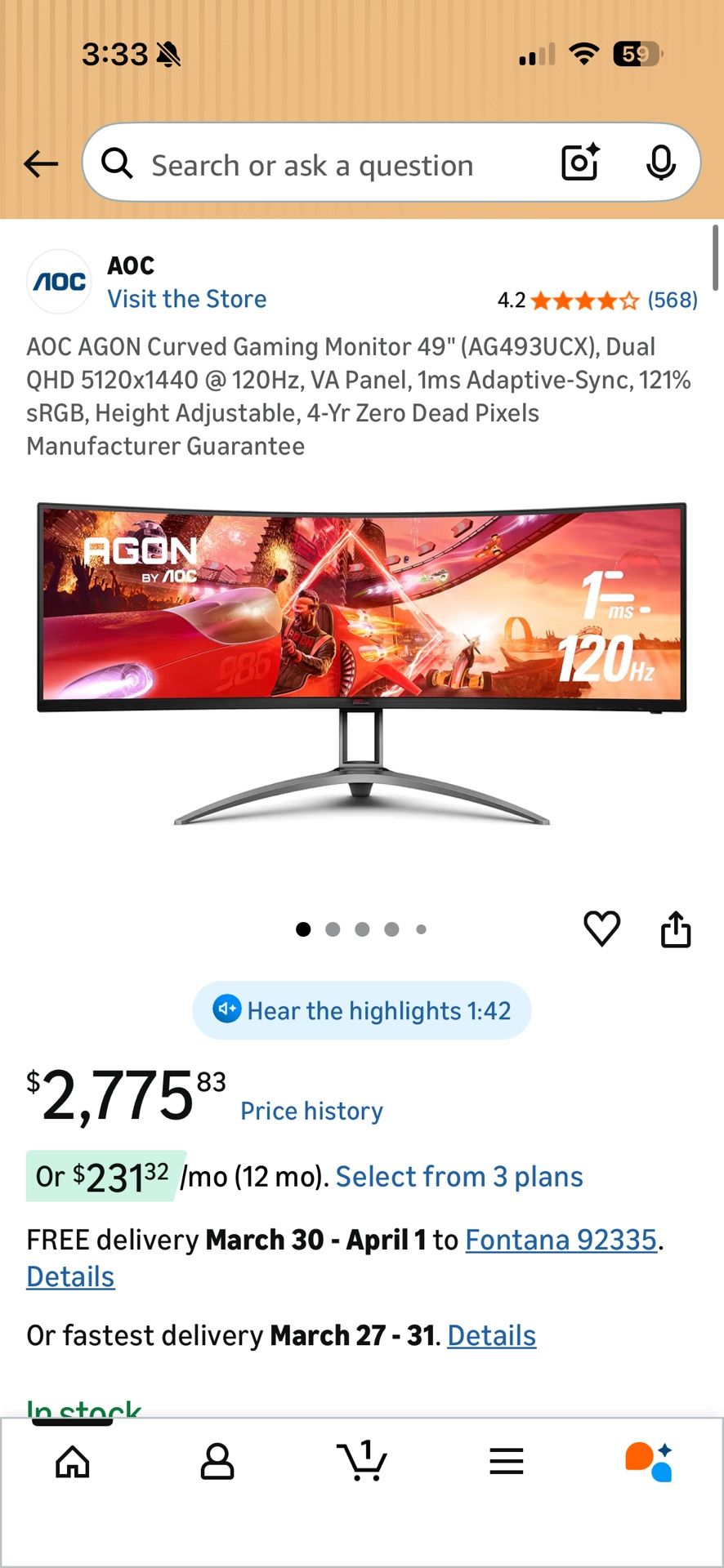Image resolution: width=724 pixels, height=1568 pixels.
Task: Go back using the arrow
Action: [41, 164]
